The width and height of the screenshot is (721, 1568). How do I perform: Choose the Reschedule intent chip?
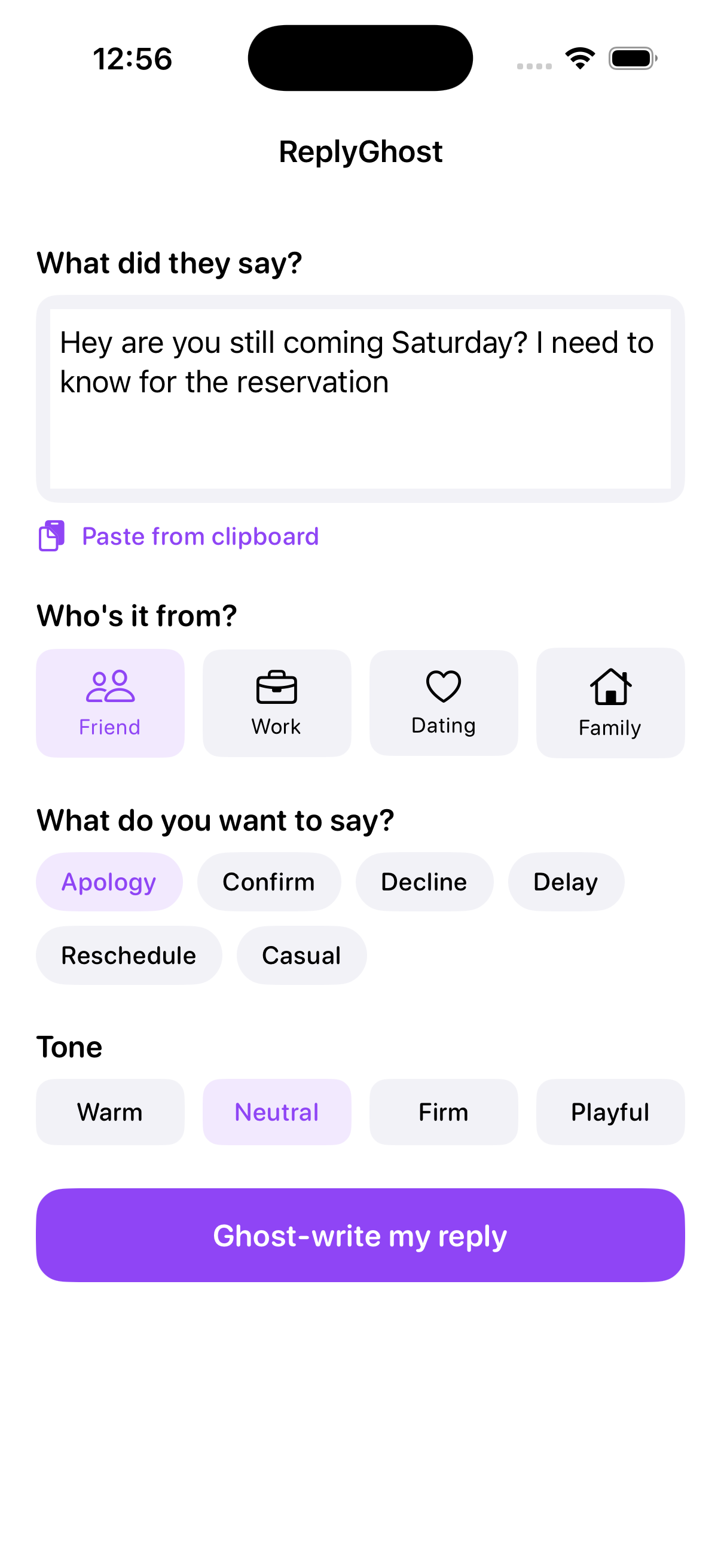pyautogui.click(x=129, y=956)
